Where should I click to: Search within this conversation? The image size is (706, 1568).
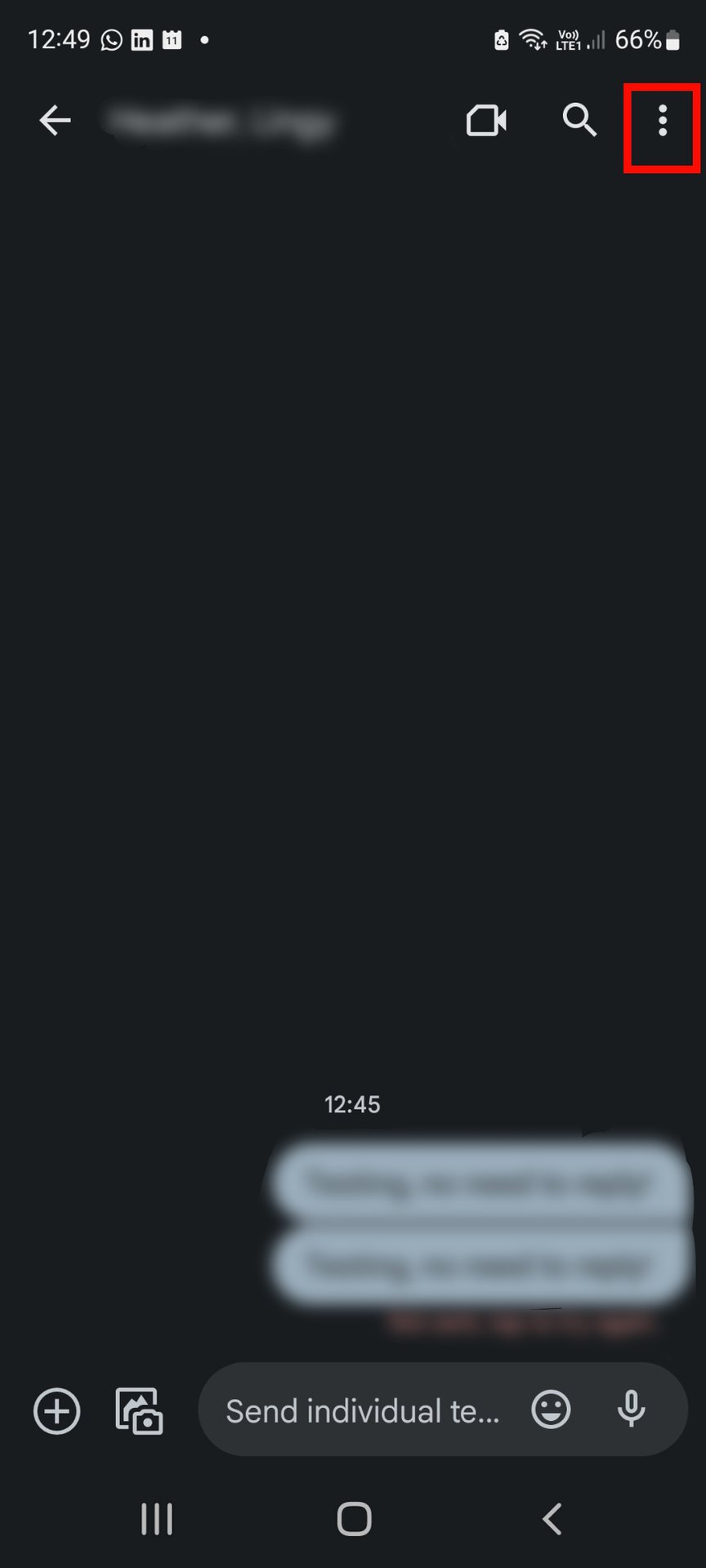click(579, 121)
